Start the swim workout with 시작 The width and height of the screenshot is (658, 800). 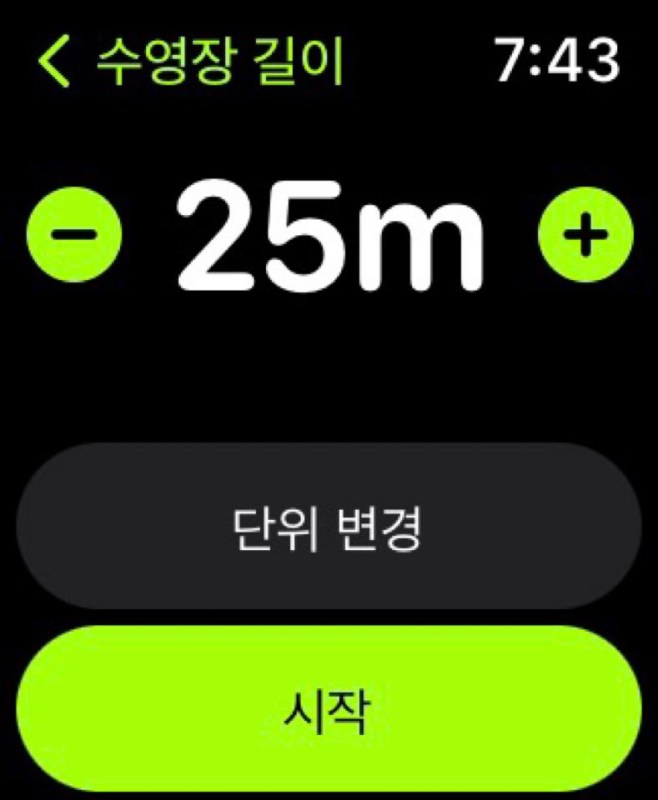(x=329, y=711)
